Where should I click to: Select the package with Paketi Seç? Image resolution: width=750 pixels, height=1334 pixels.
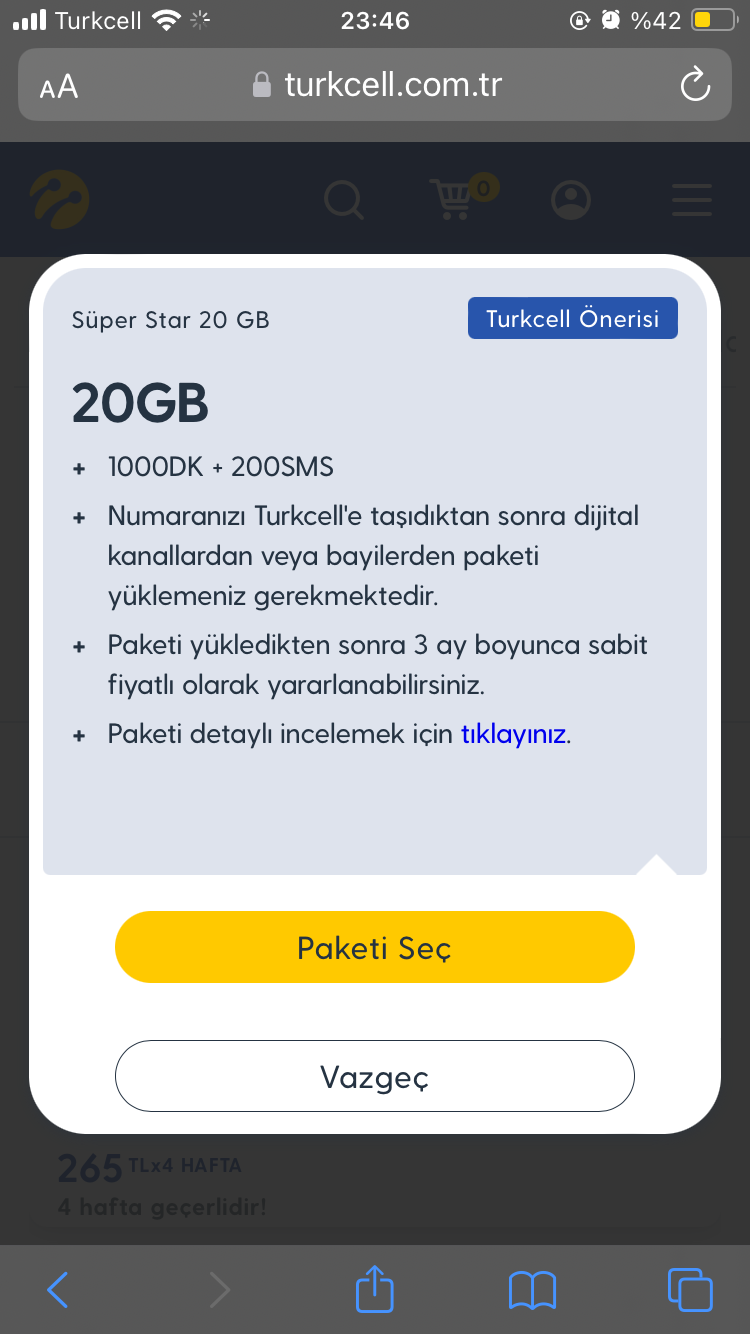[x=374, y=947]
